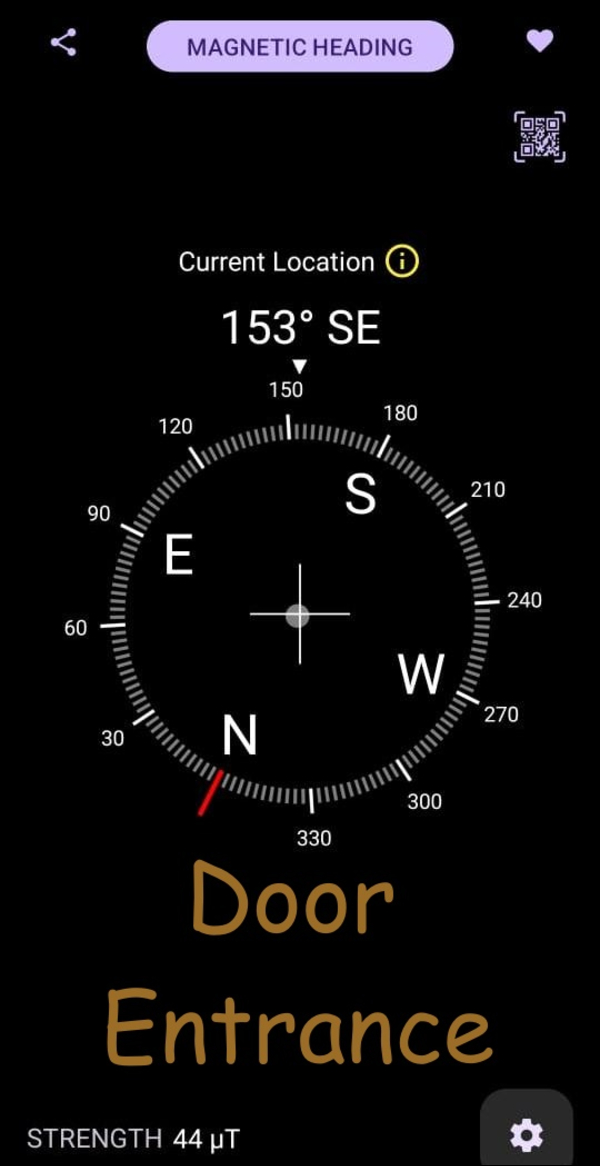Screen dimensions: 600x1166
Task: Tap the heart favorite icon
Action: coord(539,42)
